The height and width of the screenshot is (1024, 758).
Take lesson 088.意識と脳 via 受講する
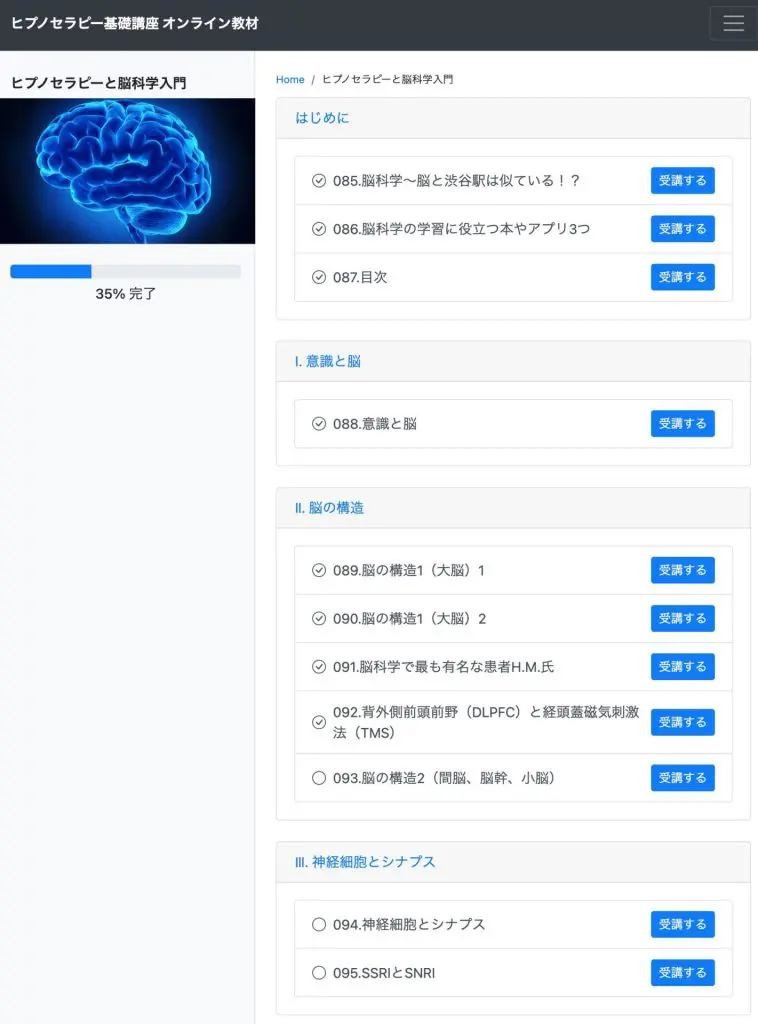point(682,424)
